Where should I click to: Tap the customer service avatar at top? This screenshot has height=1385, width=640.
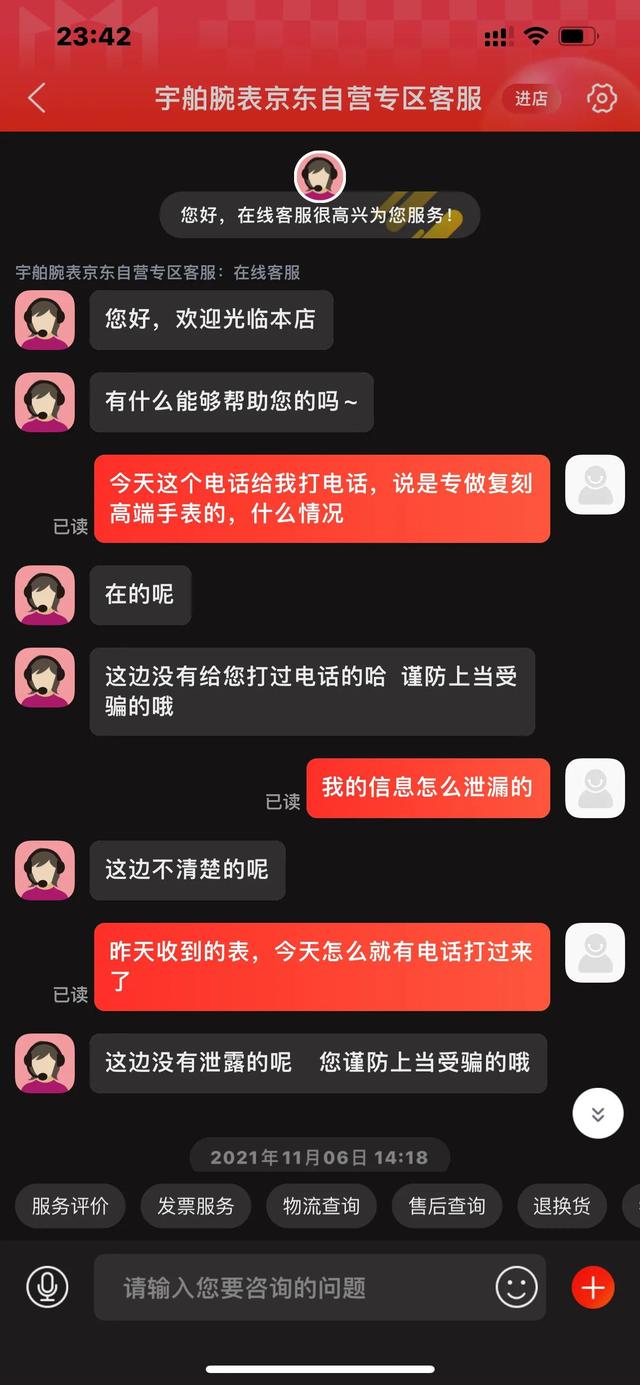click(x=320, y=178)
